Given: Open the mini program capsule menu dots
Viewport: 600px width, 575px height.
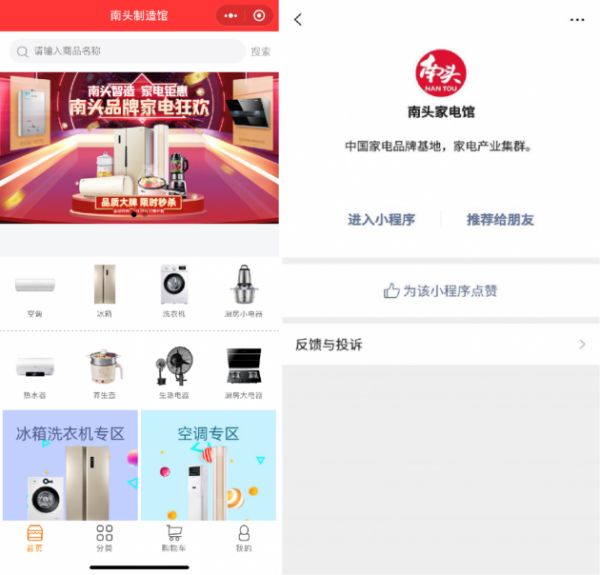Looking at the screenshot, I should [231, 16].
